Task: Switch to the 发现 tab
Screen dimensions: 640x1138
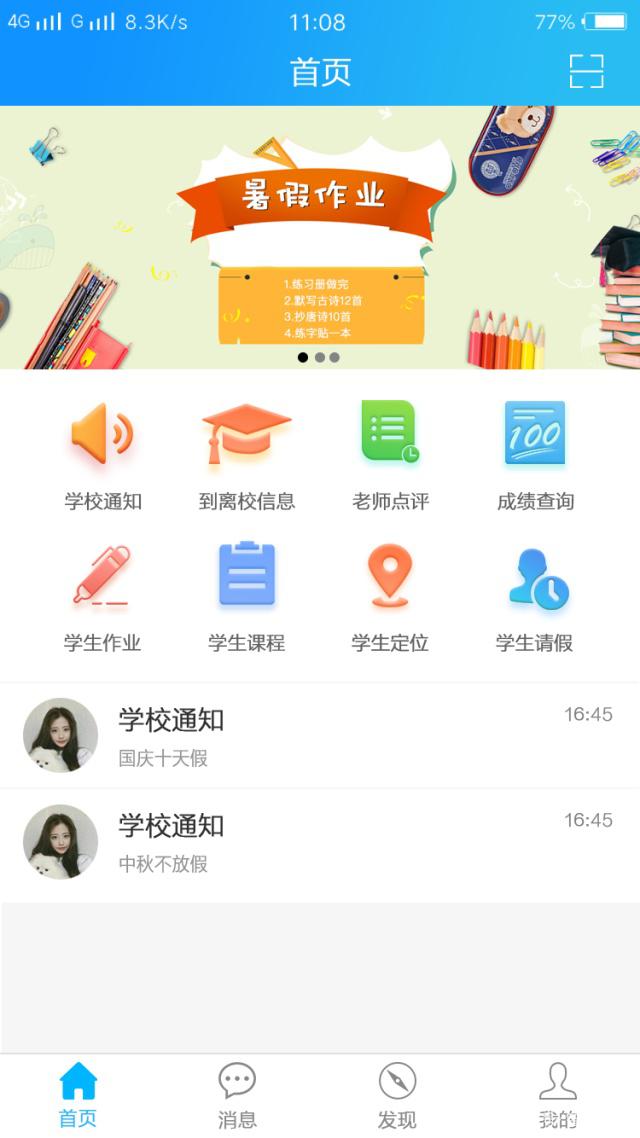Action: tap(397, 1096)
